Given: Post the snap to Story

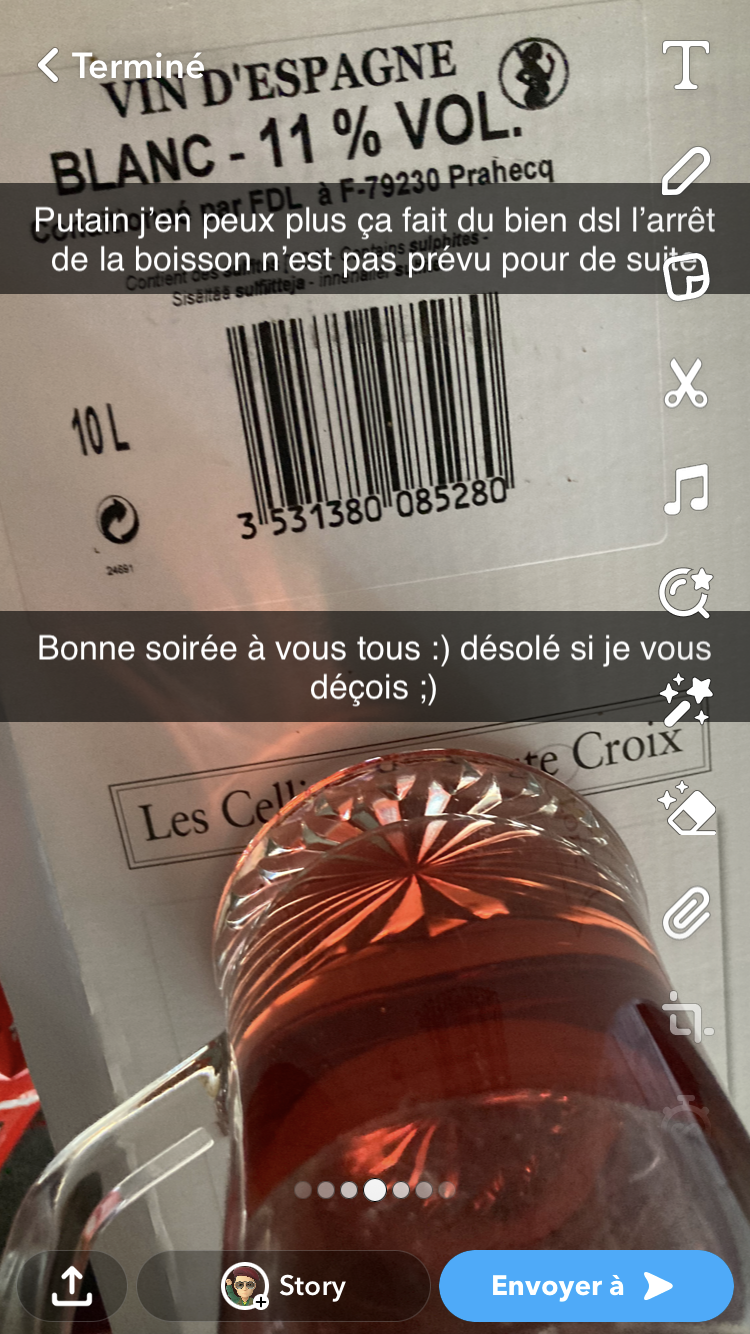Looking at the screenshot, I should [283, 1286].
